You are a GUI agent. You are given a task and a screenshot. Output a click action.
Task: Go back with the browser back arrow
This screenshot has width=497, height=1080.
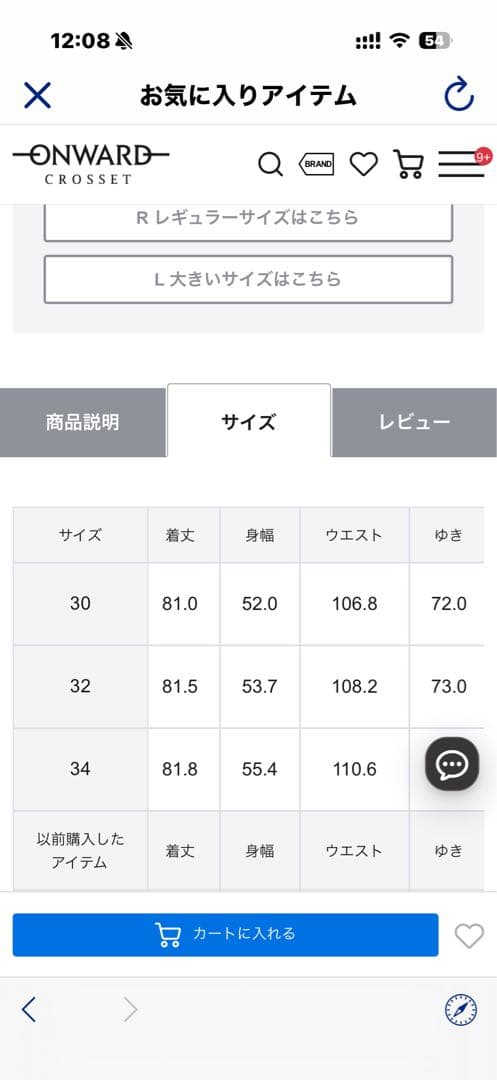29,1010
